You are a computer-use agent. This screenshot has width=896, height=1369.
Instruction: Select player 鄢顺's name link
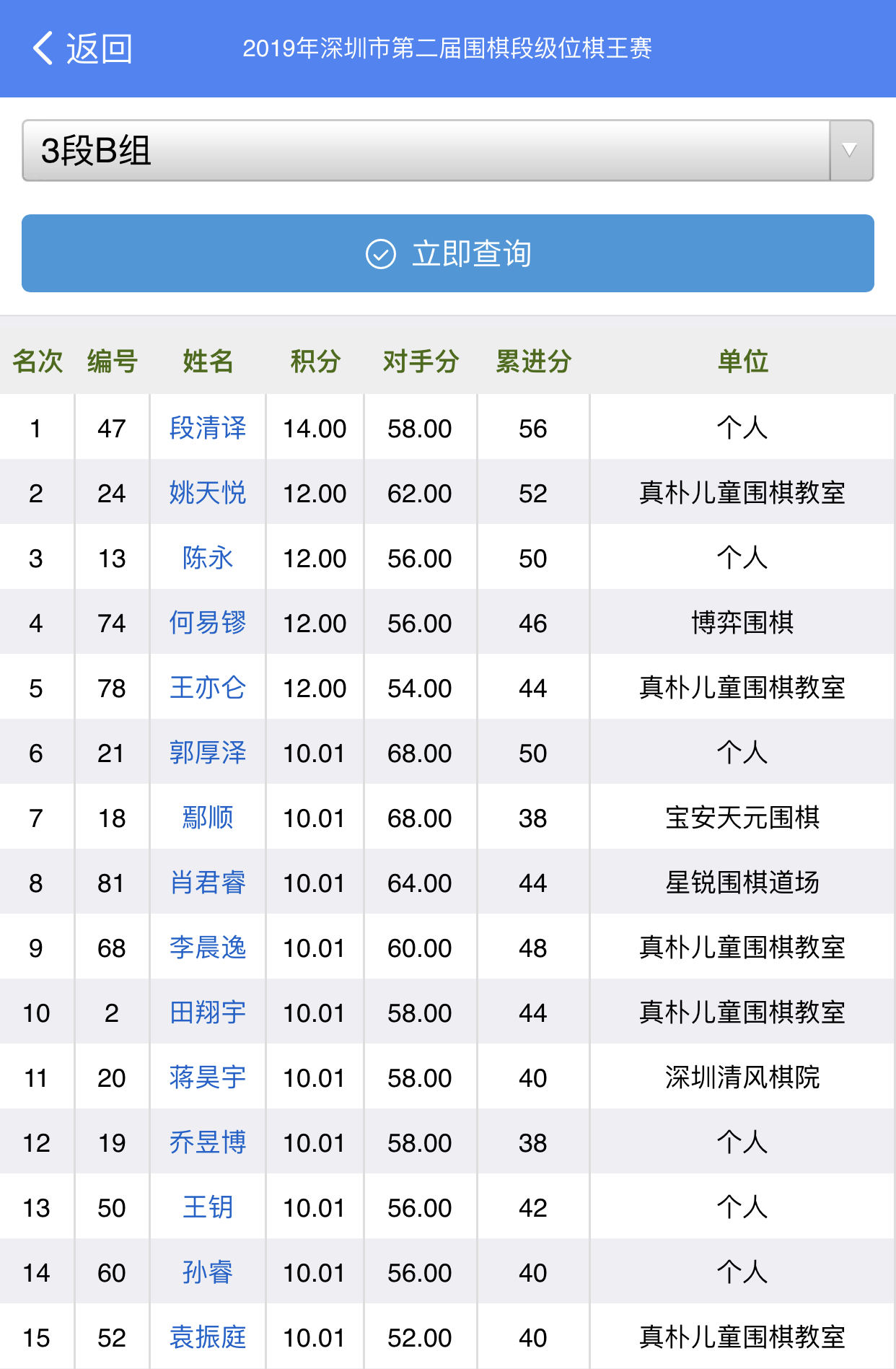coord(208,818)
